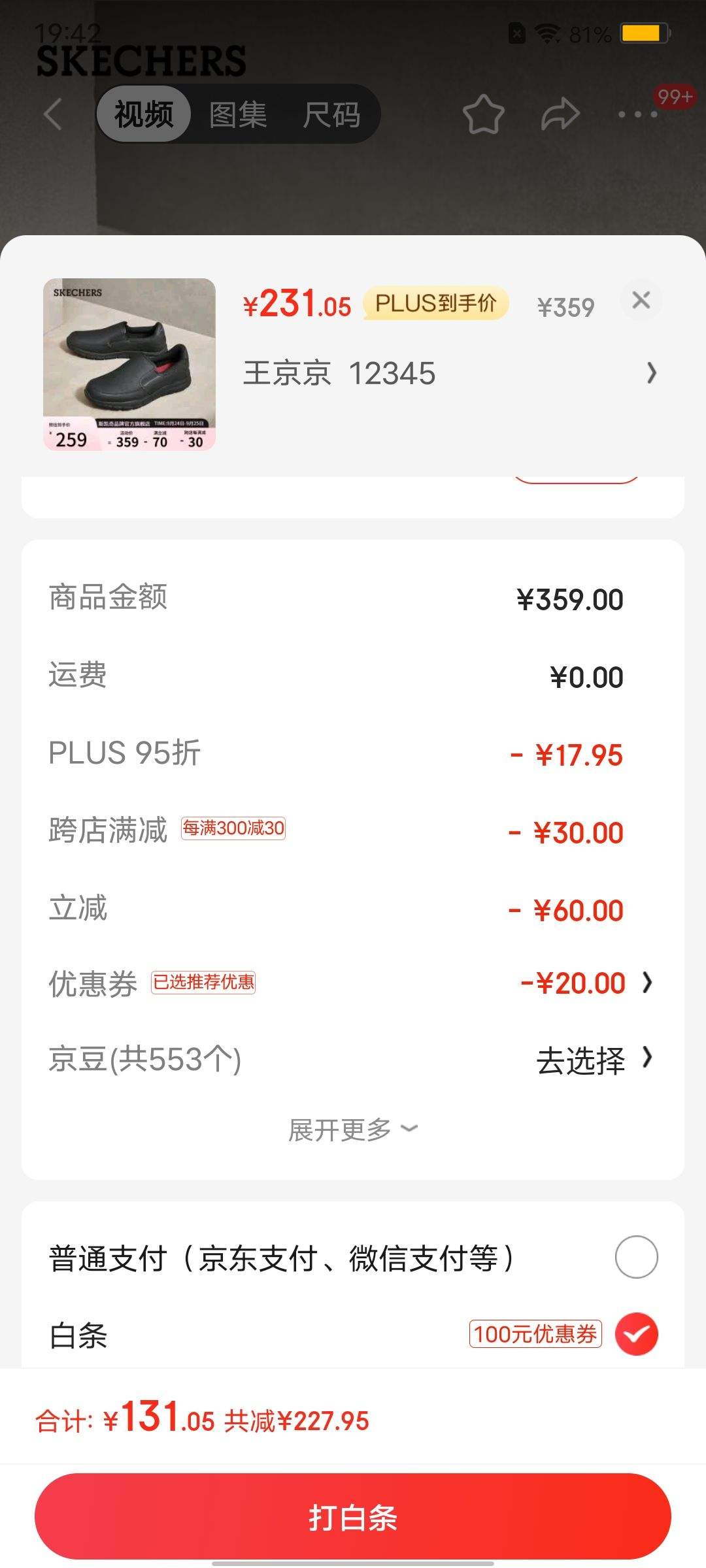Favorite this product with the star
Viewport: 706px width, 1568px height.
(x=483, y=114)
